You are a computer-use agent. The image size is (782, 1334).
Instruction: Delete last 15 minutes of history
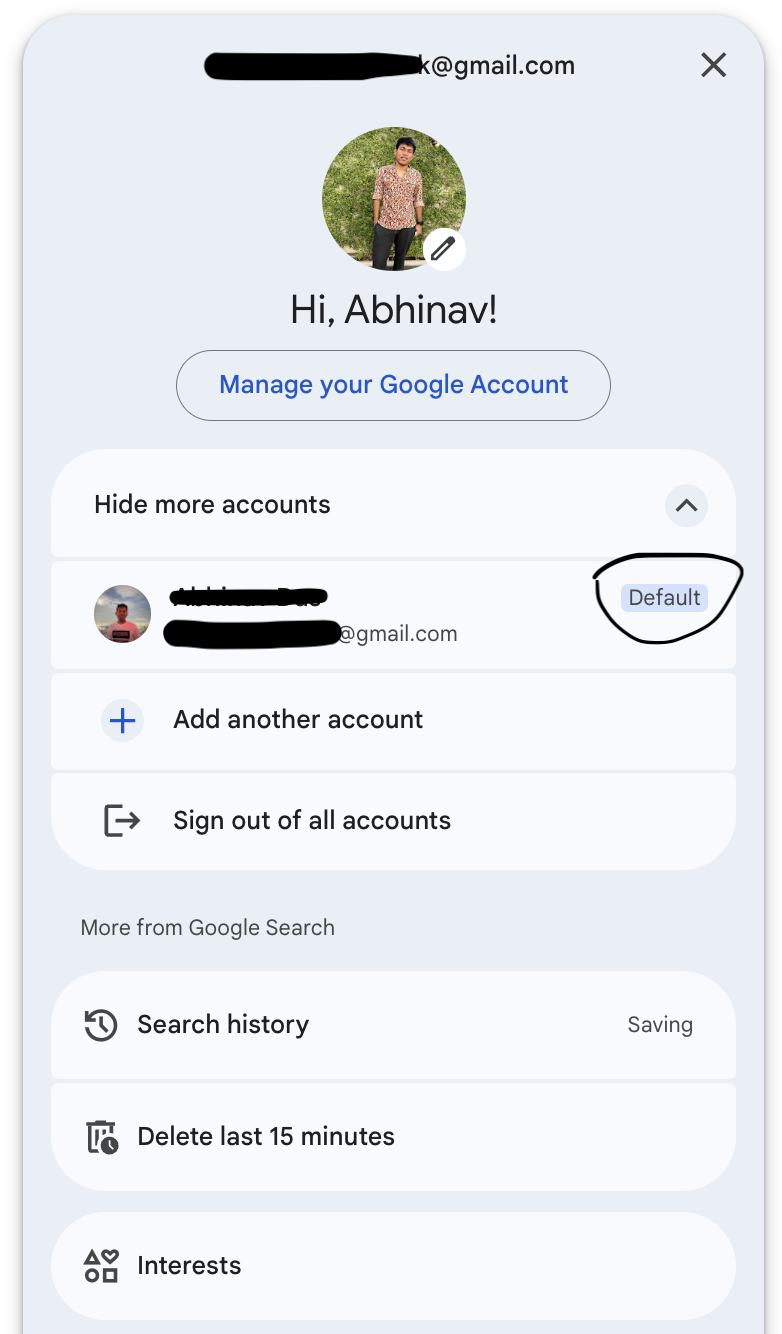point(392,1137)
